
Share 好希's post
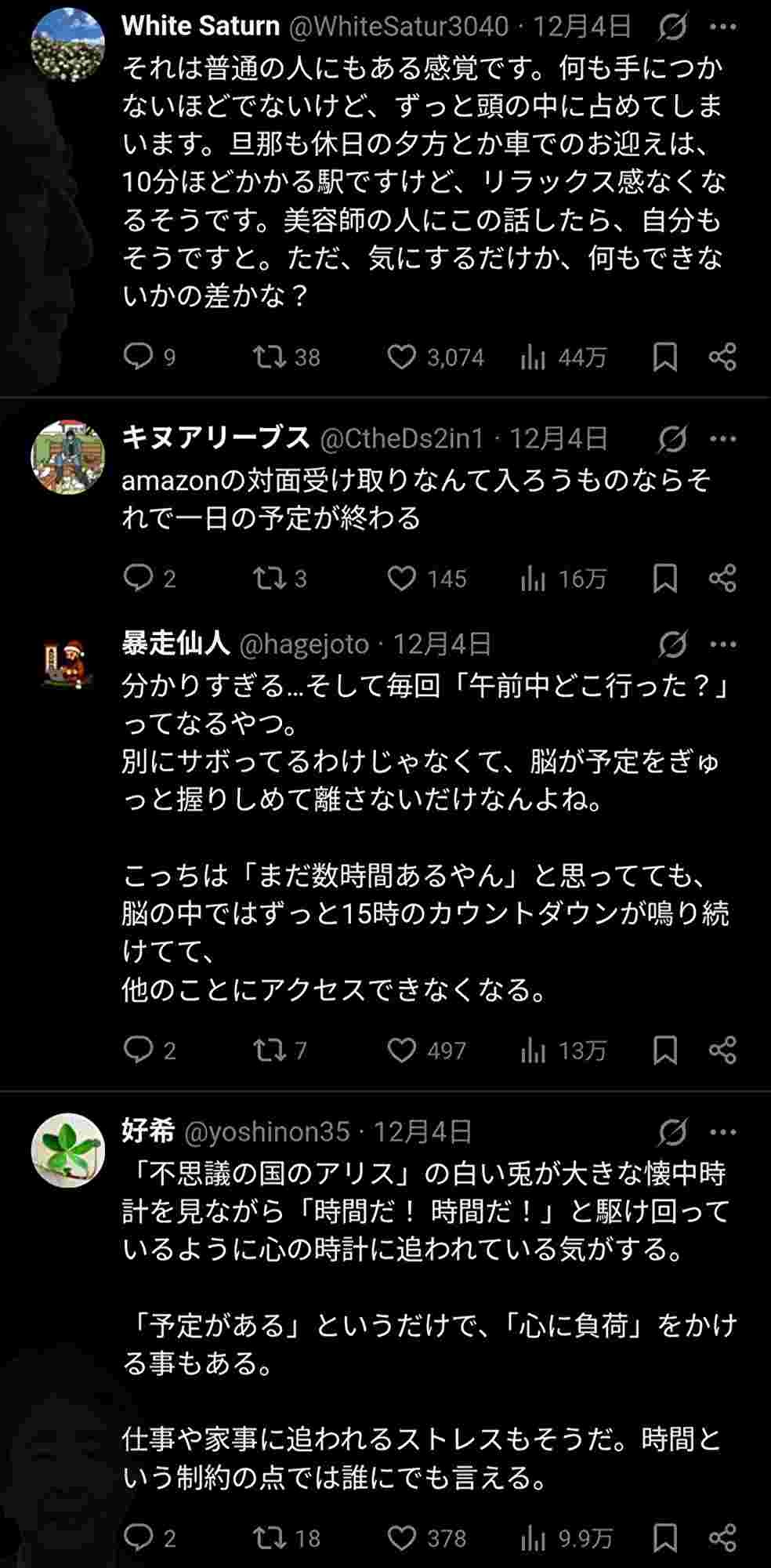tap(722, 1537)
